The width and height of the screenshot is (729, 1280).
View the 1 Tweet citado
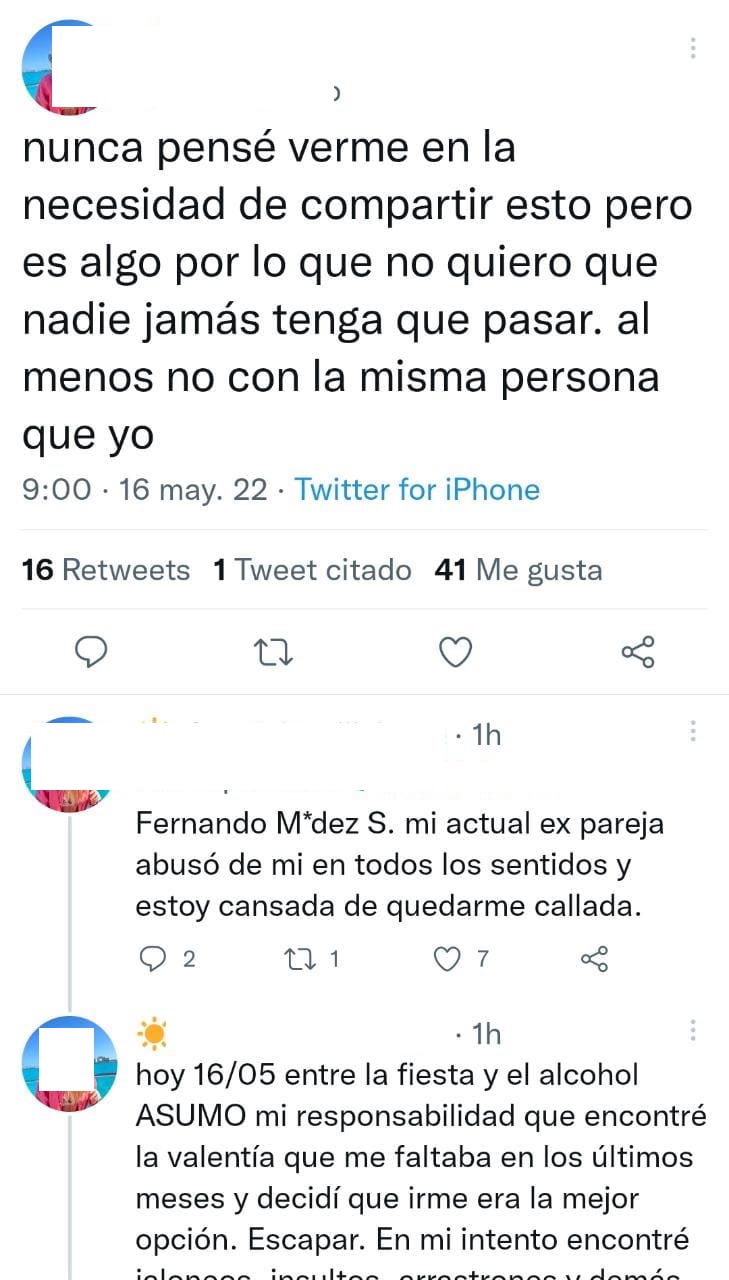[312, 570]
